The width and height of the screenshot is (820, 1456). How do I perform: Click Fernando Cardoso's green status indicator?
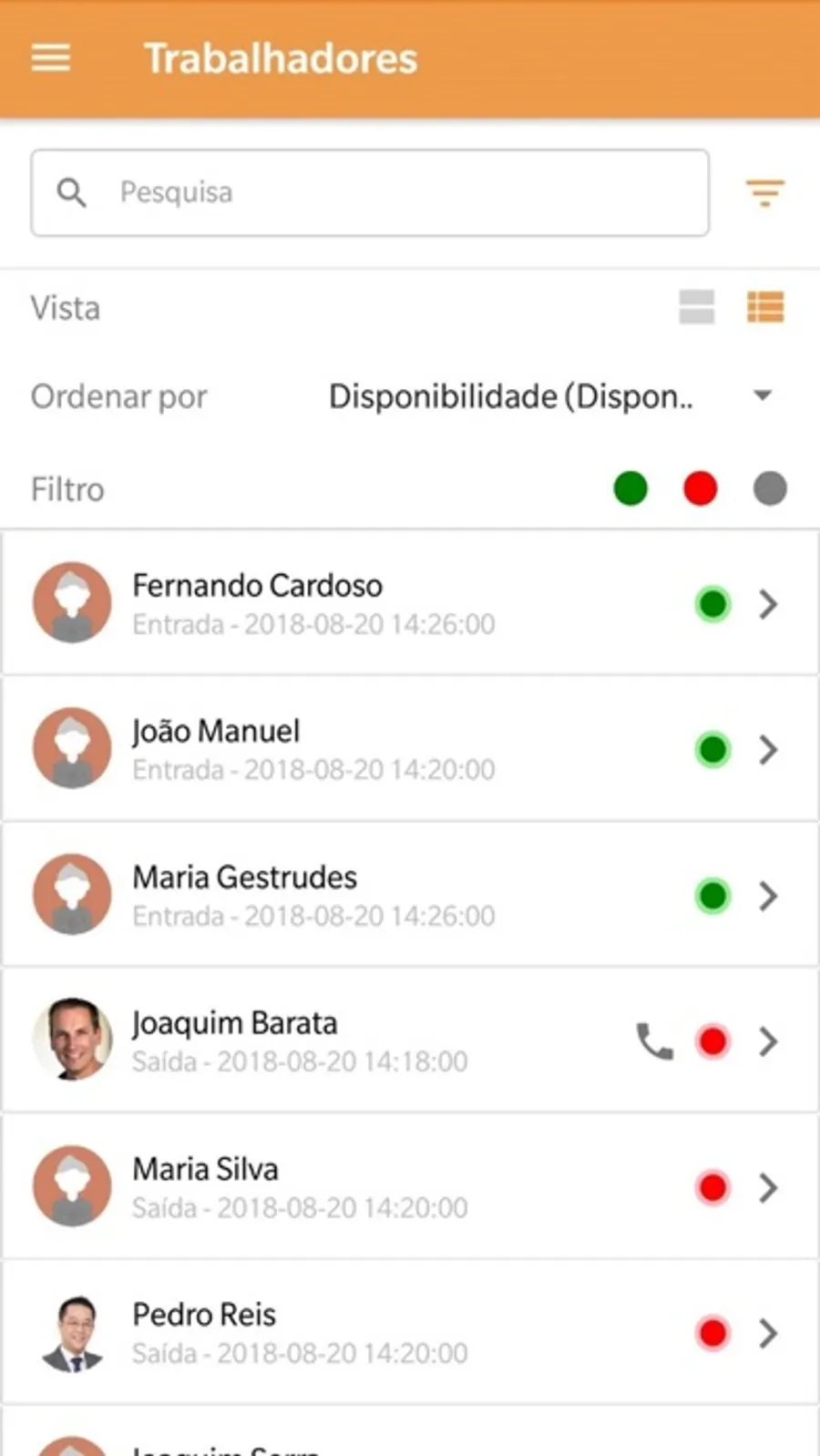coord(712,604)
